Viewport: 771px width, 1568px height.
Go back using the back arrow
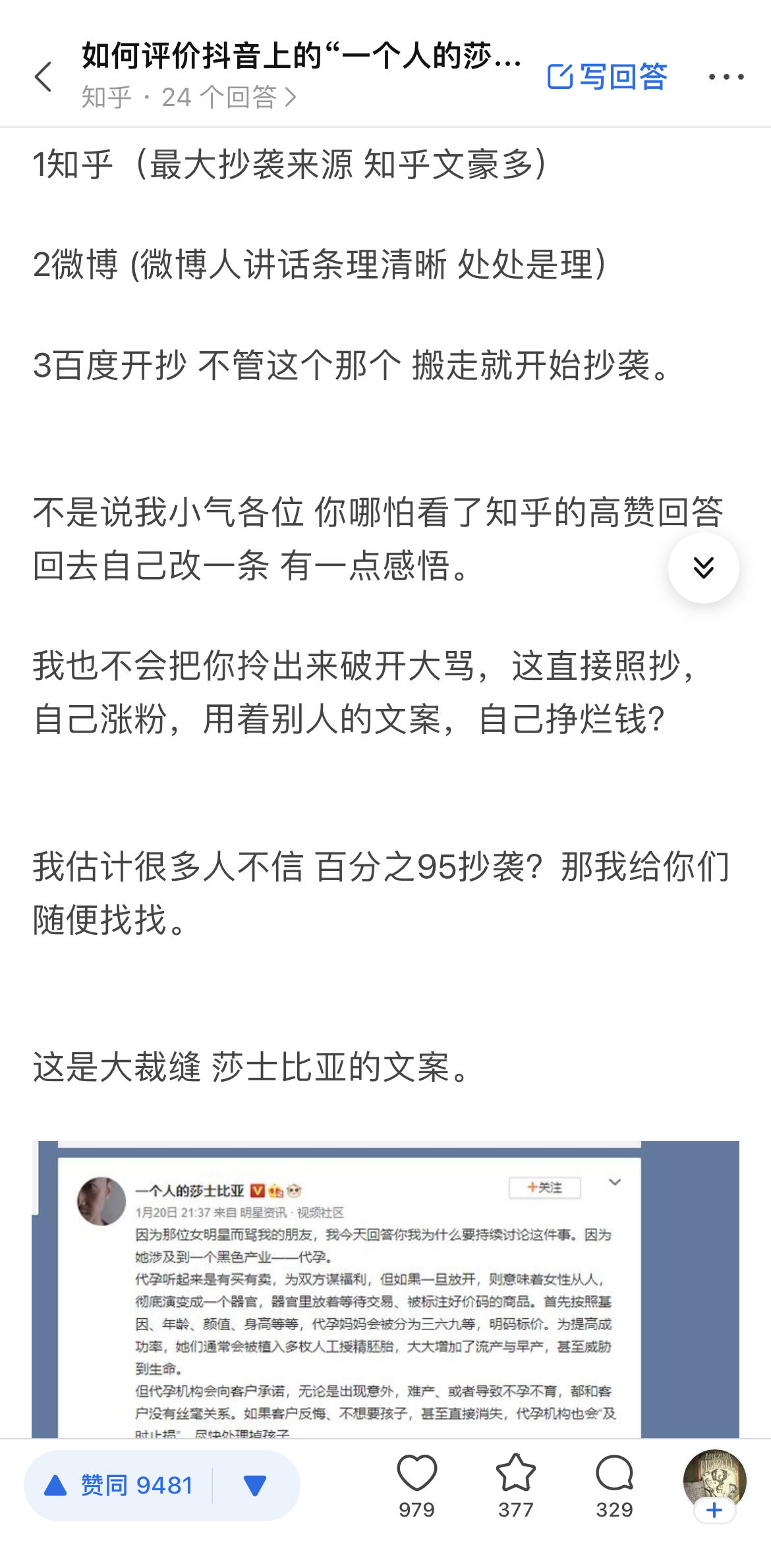tap(43, 77)
